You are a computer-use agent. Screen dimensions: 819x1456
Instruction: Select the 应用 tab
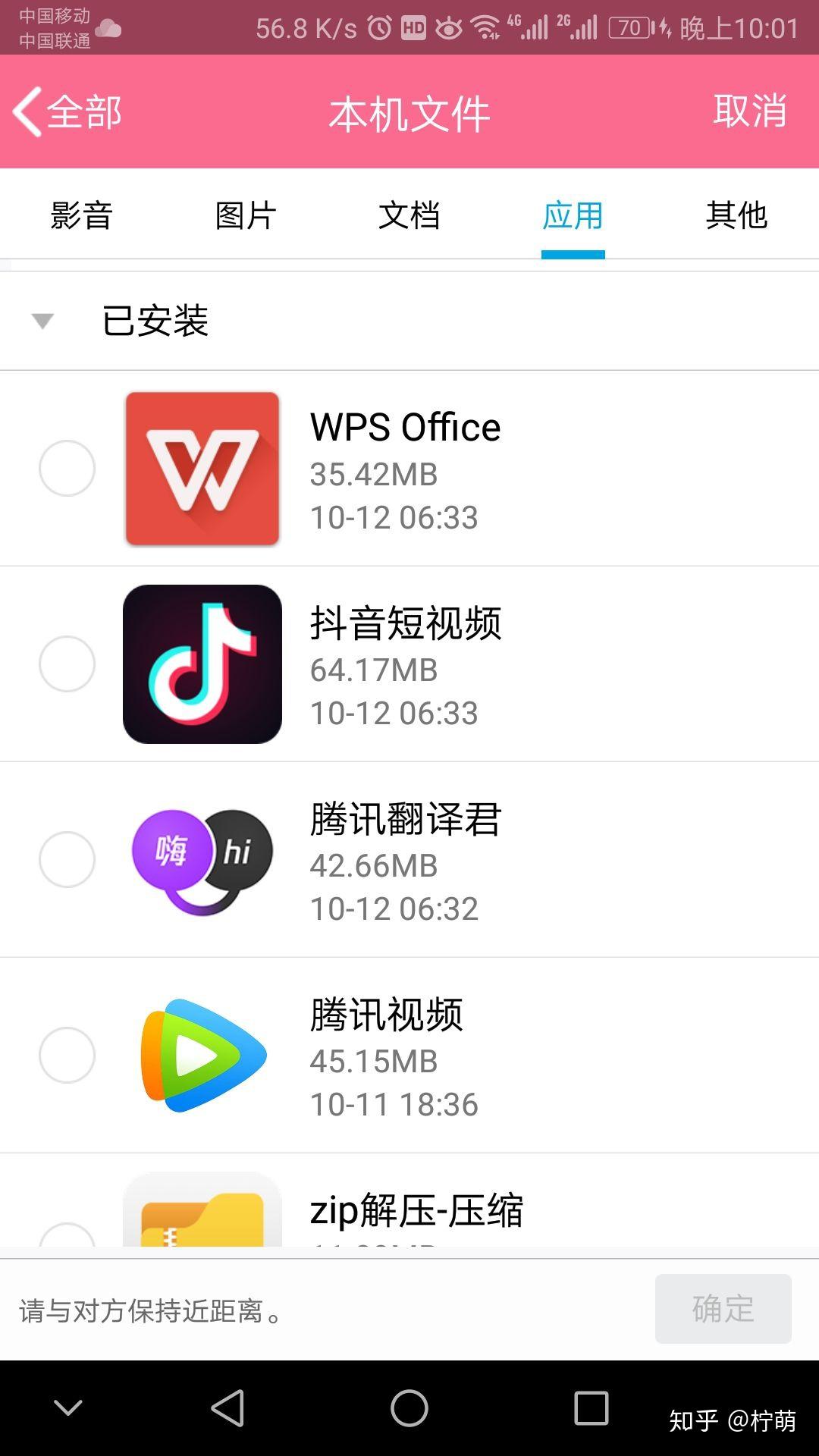pyautogui.click(x=573, y=215)
